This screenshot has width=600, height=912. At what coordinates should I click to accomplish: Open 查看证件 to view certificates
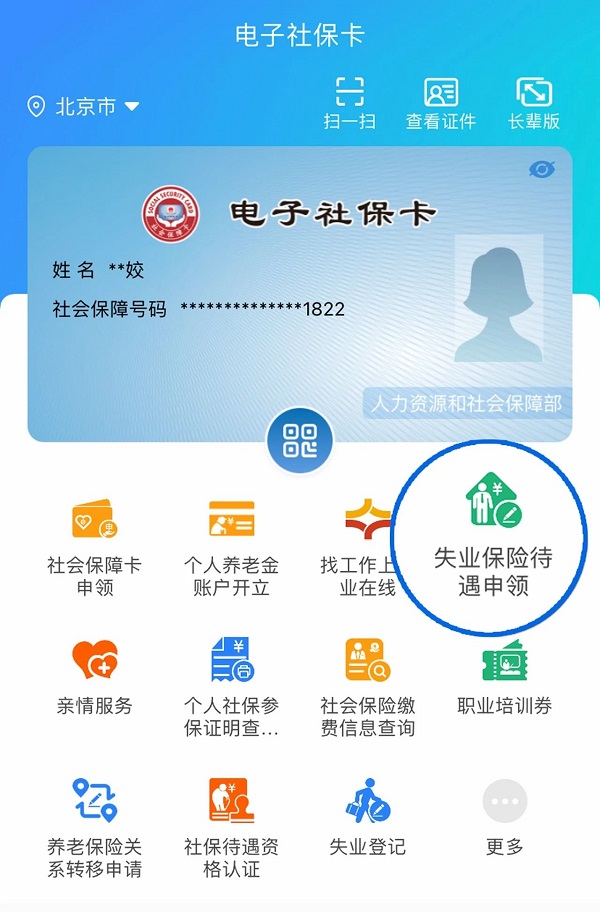440,103
